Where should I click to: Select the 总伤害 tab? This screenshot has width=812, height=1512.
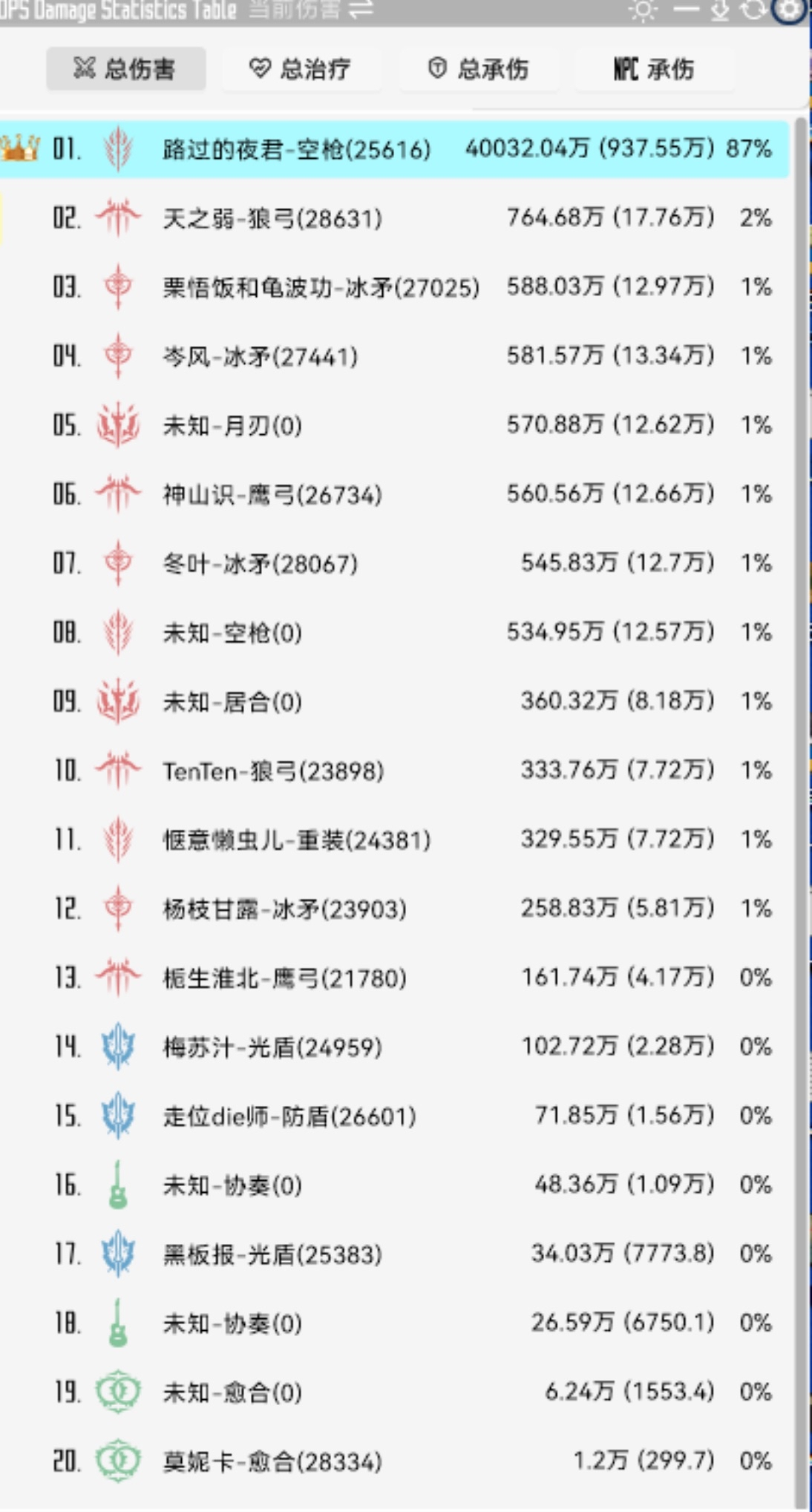(125, 69)
